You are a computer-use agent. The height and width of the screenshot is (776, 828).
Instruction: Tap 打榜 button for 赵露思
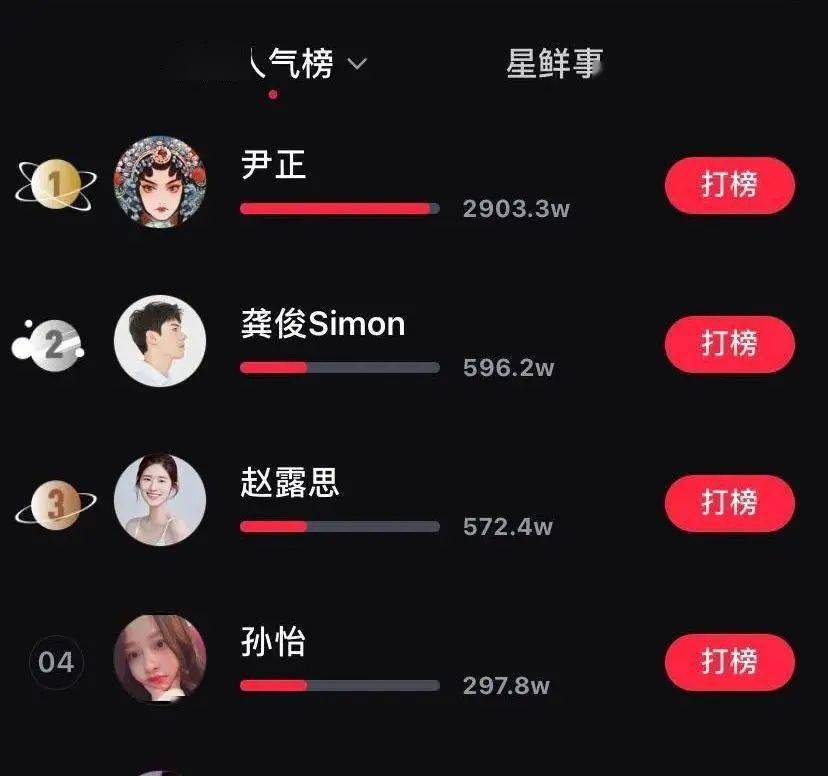point(729,503)
